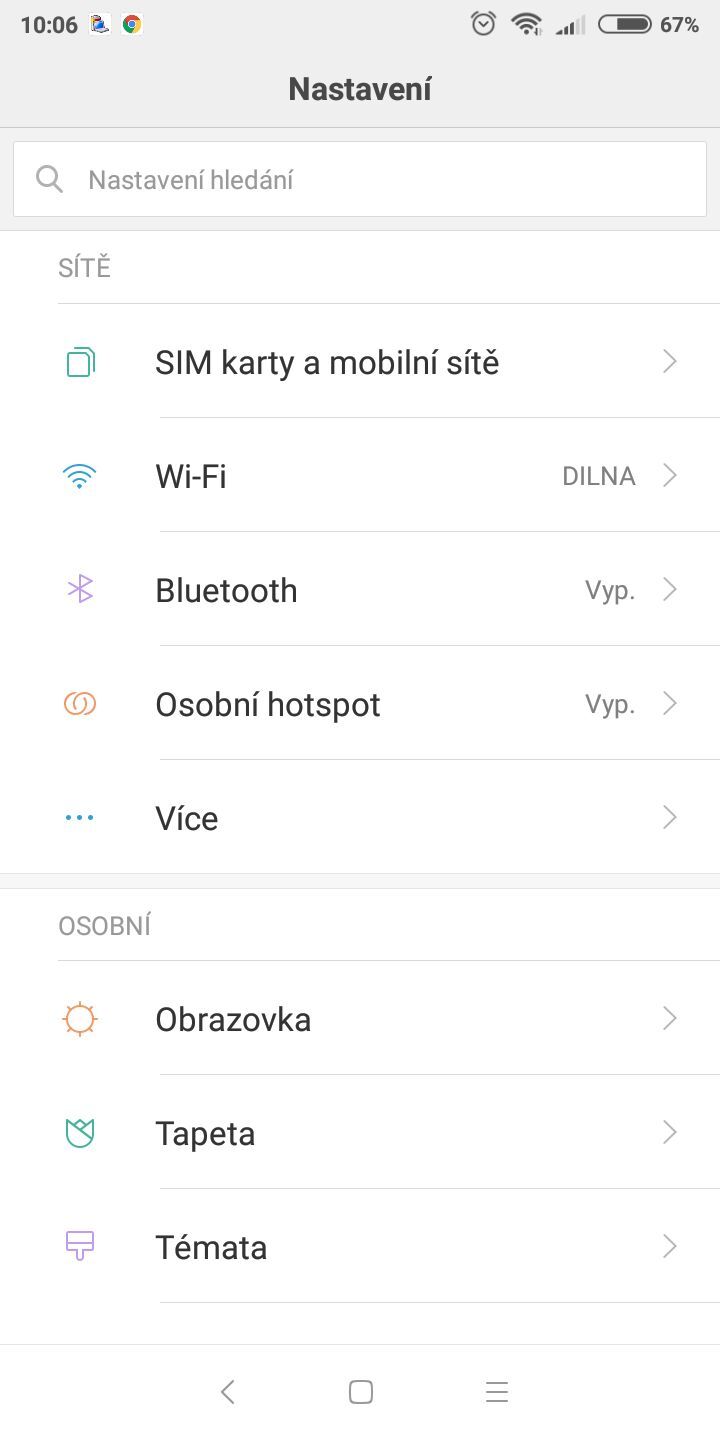
Task: Click the Bluetooth icon in the list
Action: [x=79, y=589]
